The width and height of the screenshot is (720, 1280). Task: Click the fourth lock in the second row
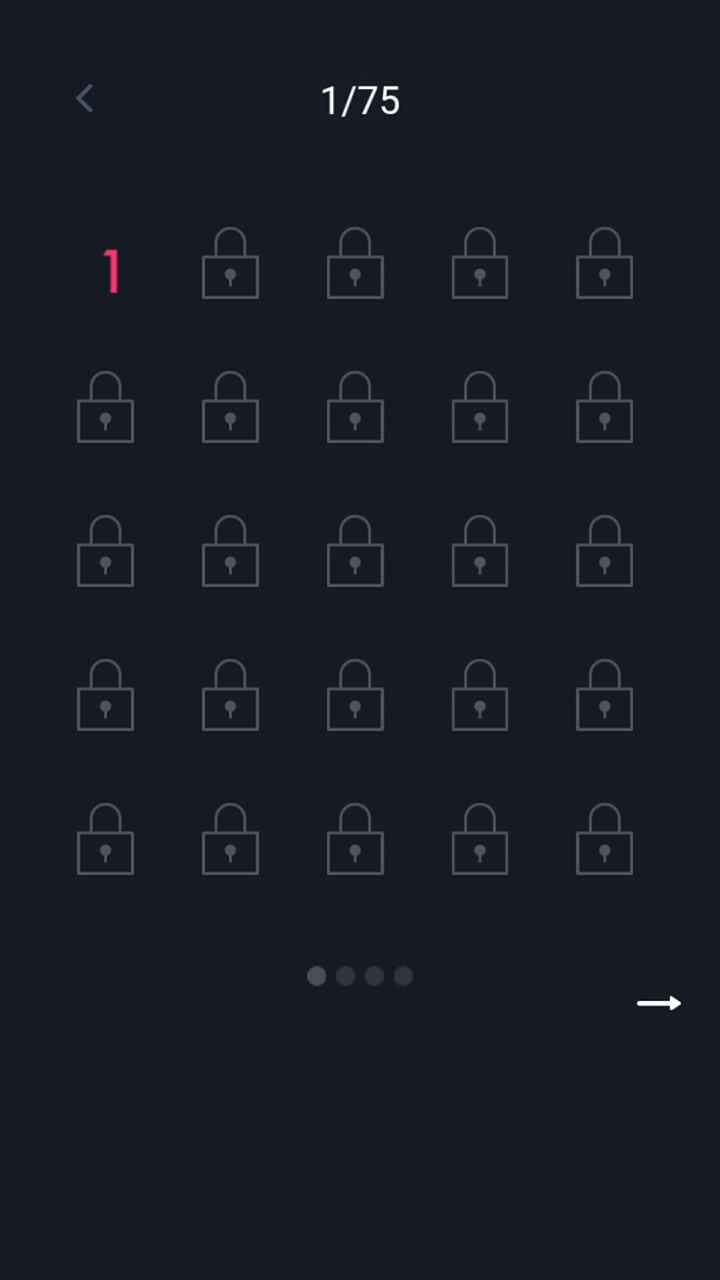[480, 407]
